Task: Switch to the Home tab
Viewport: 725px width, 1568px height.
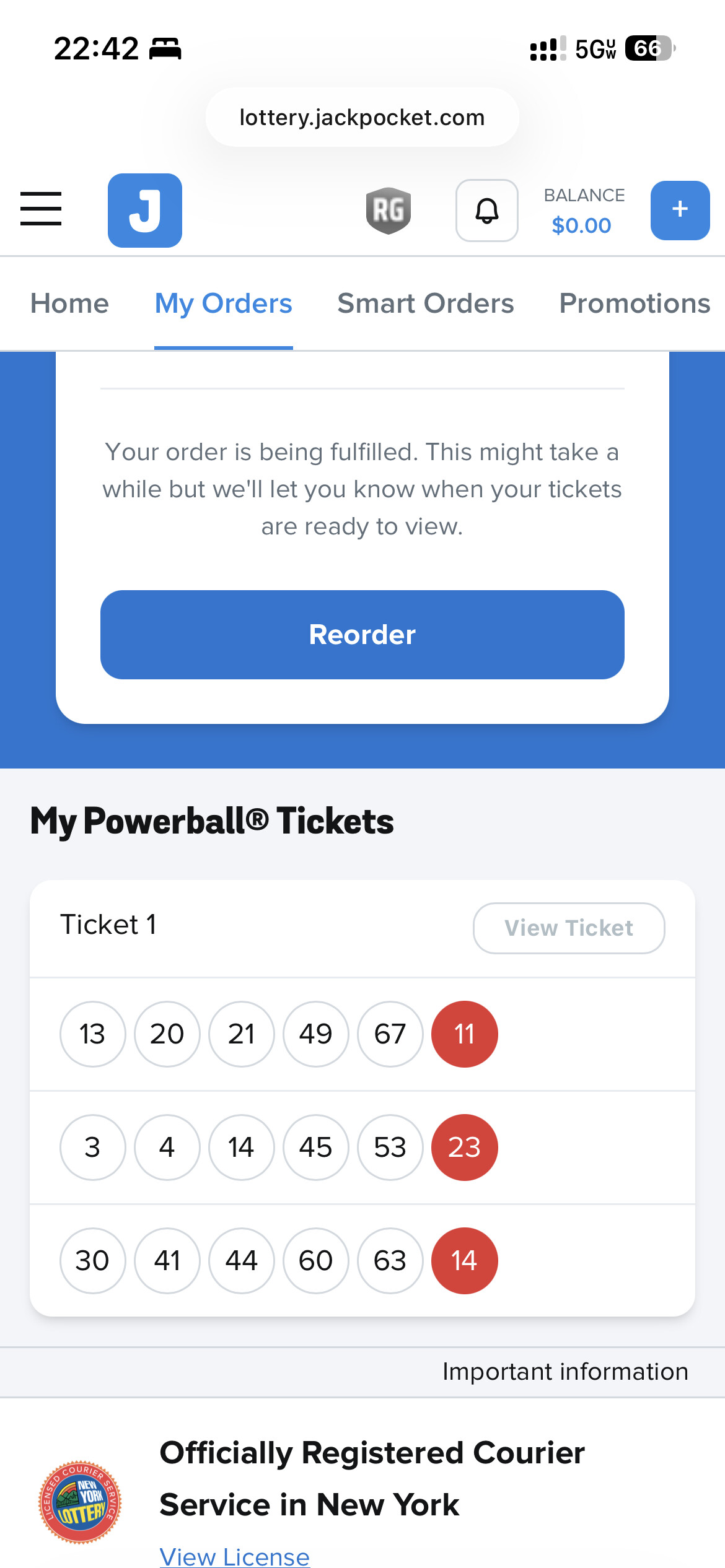Action: 69,303
